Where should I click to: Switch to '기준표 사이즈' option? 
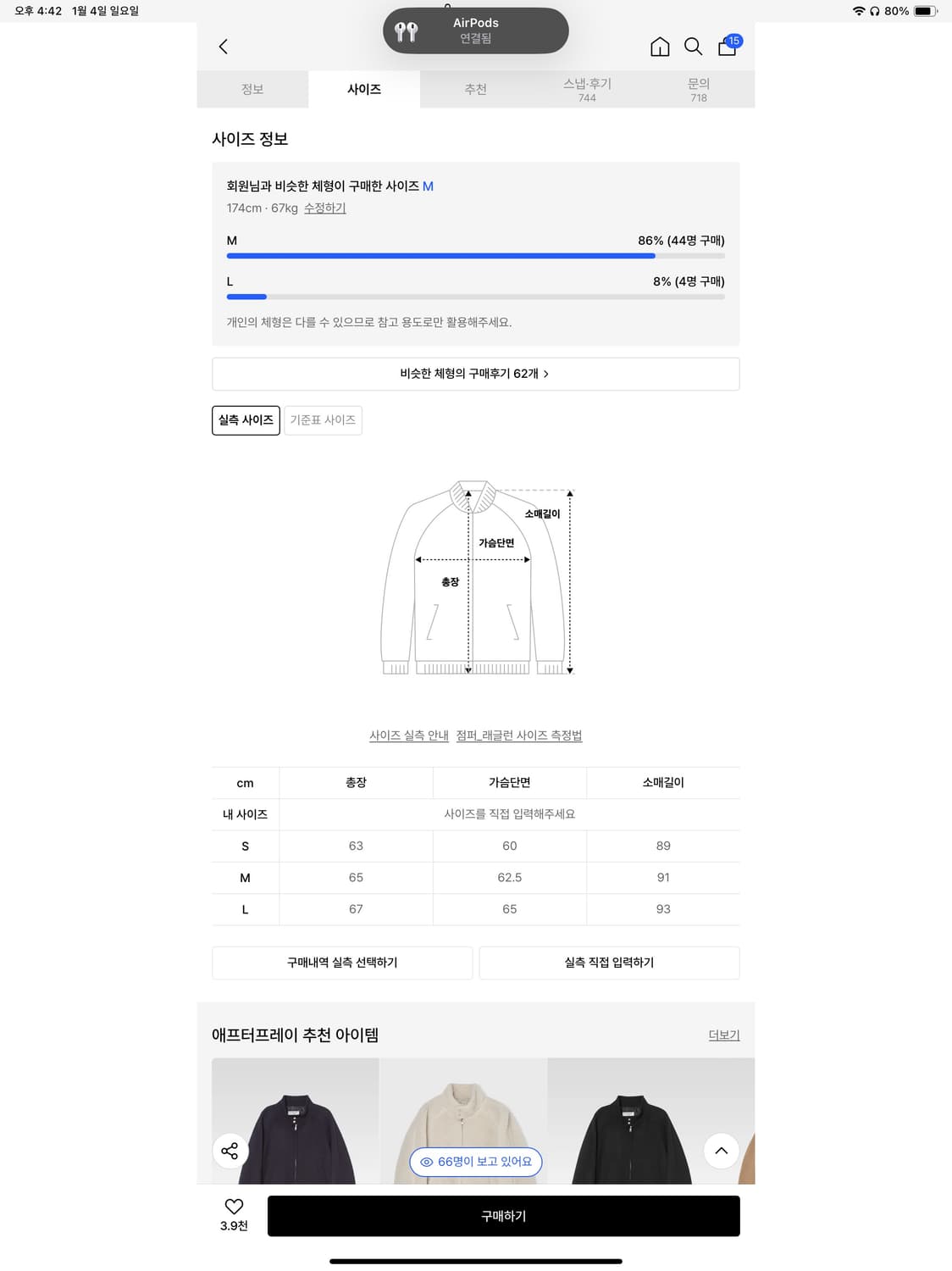(x=323, y=419)
